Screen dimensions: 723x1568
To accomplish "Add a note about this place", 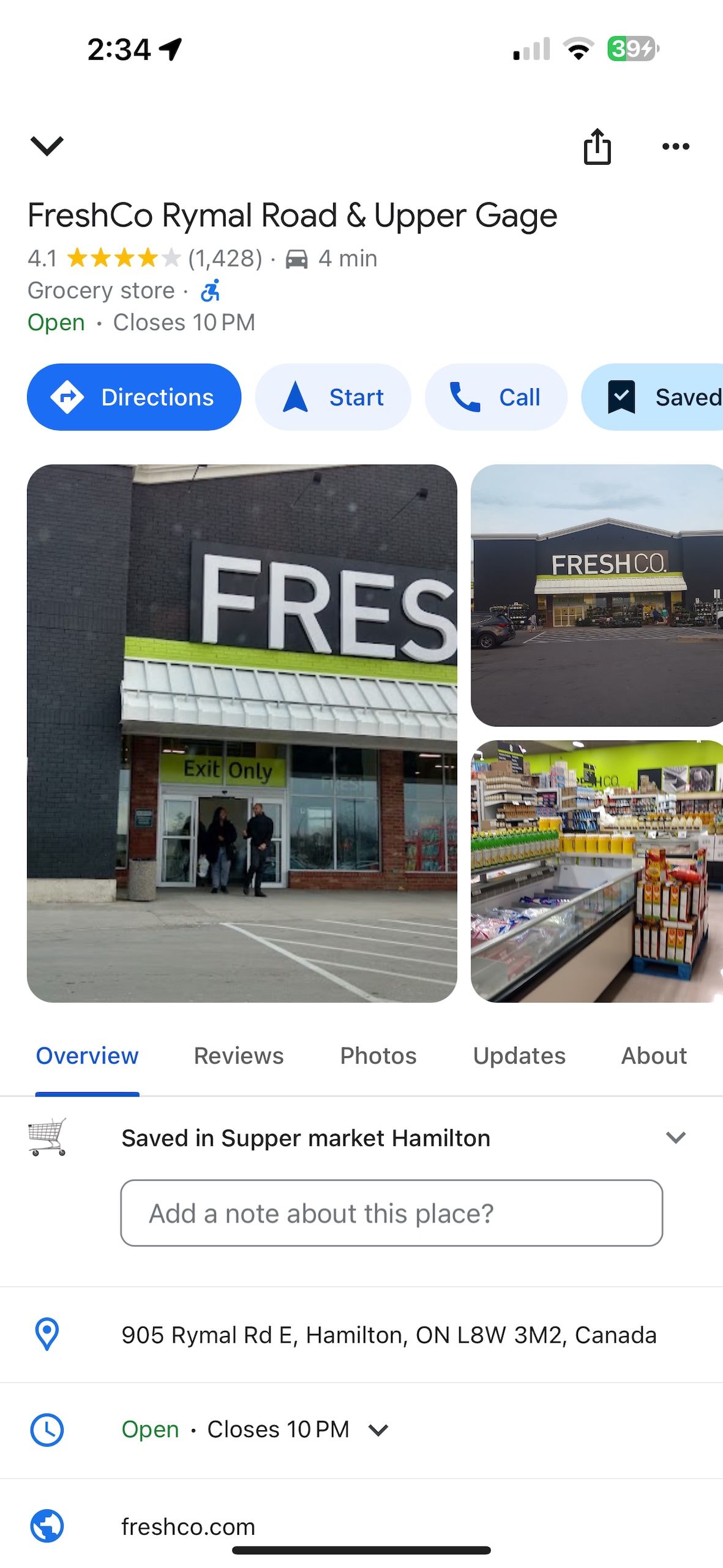I will (x=392, y=1213).
